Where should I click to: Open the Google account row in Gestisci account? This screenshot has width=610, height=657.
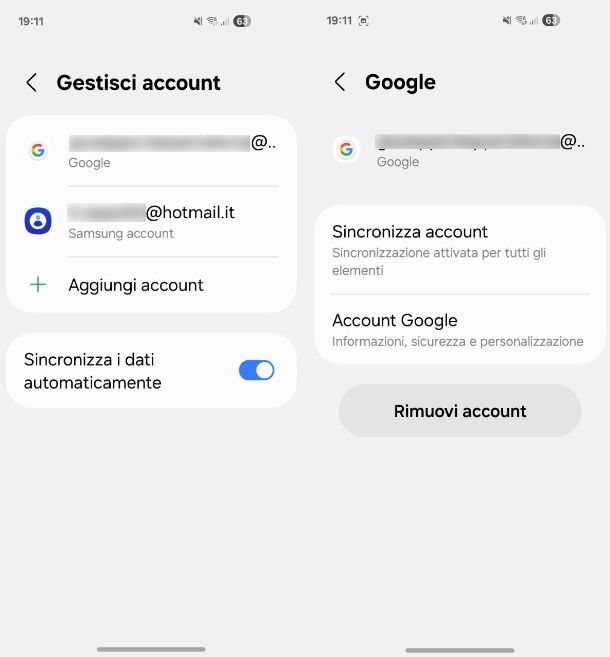pyautogui.click(x=152, y=151)
